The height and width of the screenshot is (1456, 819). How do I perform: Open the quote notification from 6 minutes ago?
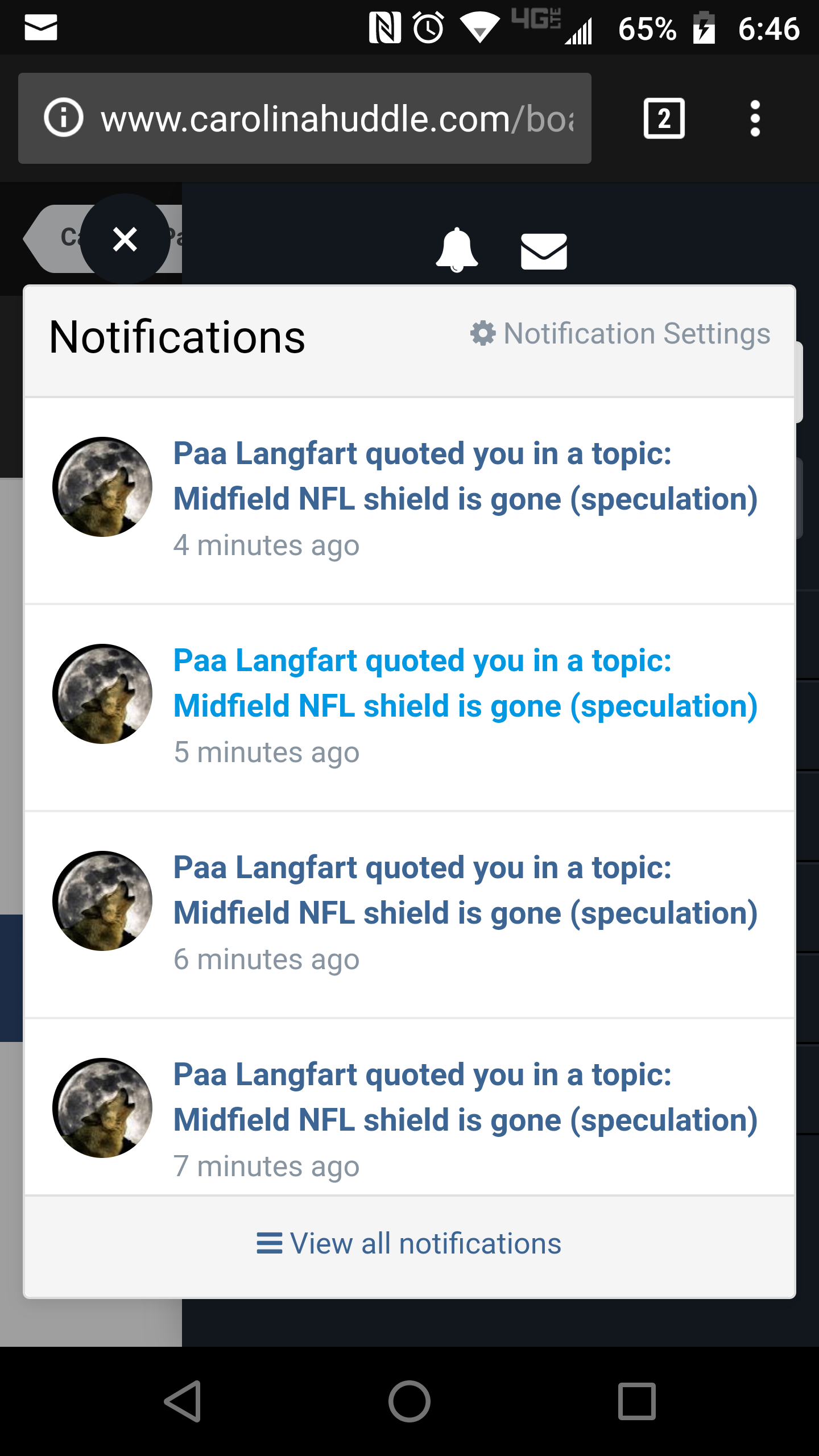409,915
